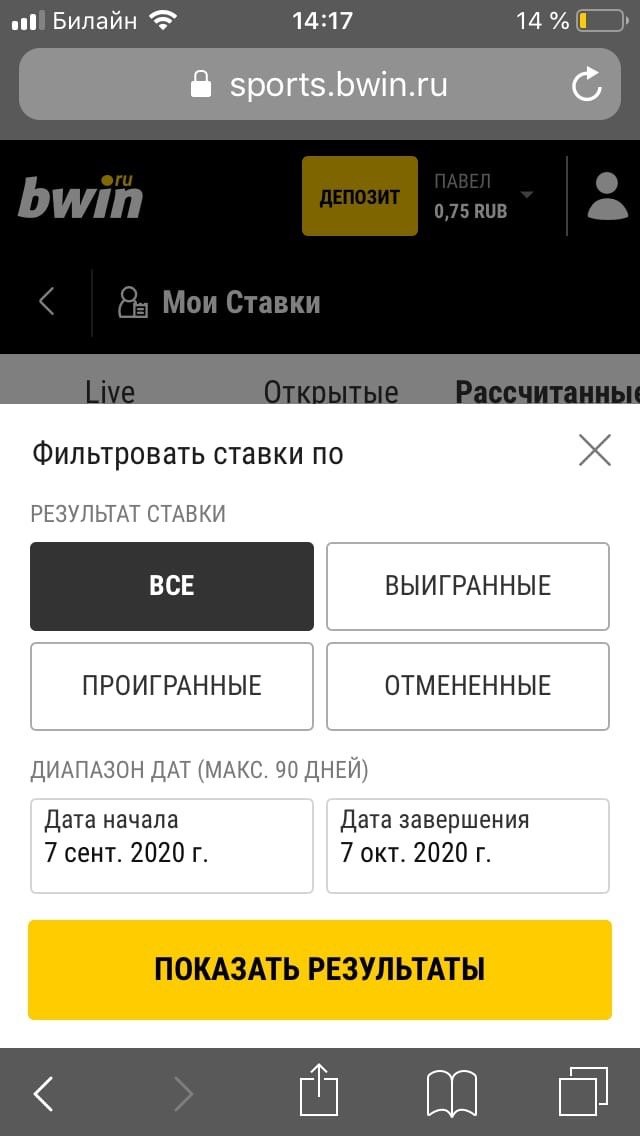This screenshot has width=640, height=1136.
Task: Open the Safari tabs overview
Action: point(583,1092)
